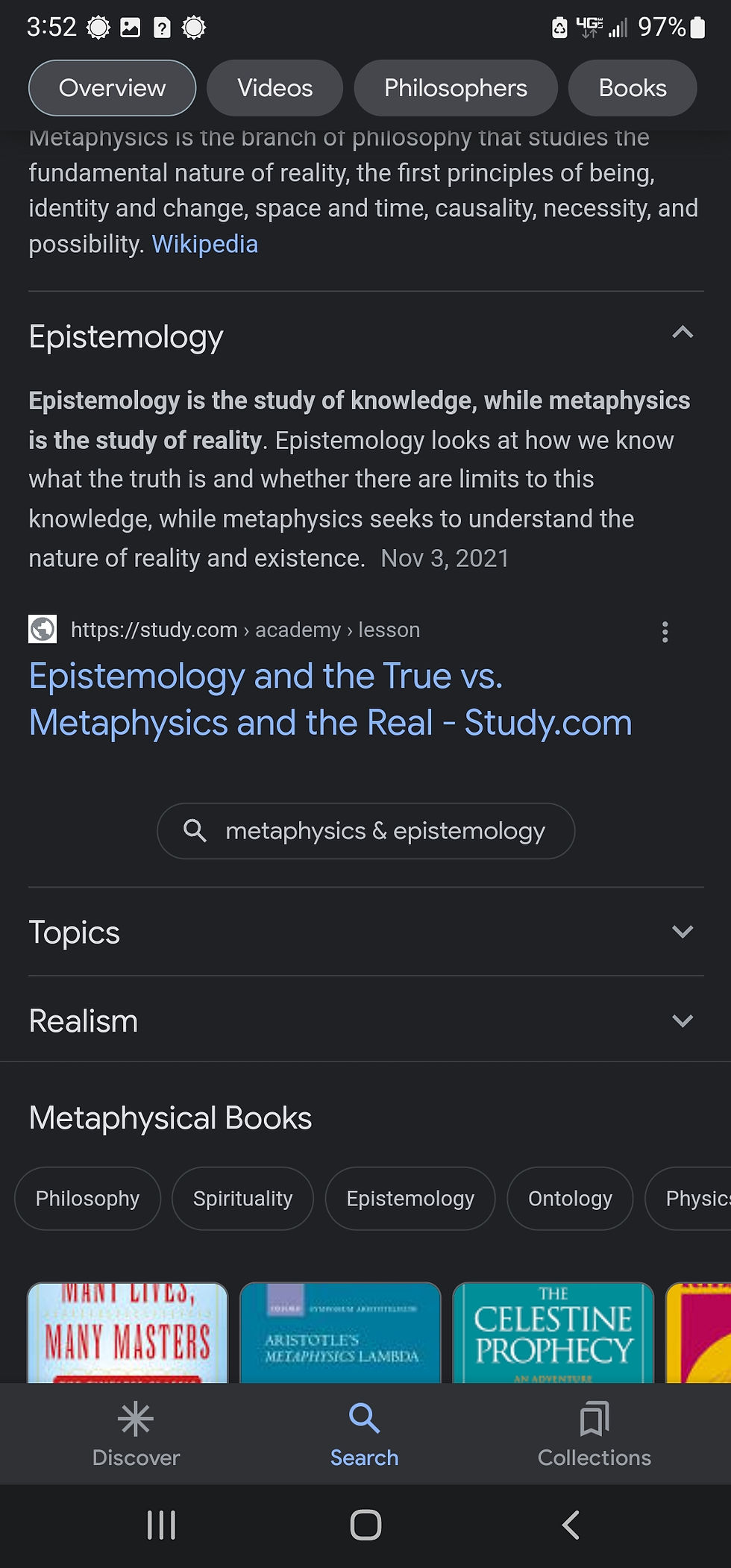Viewport: 731px width, 1568px height.
Task: Switch to the Videos tab
Action: coord(274,88)
